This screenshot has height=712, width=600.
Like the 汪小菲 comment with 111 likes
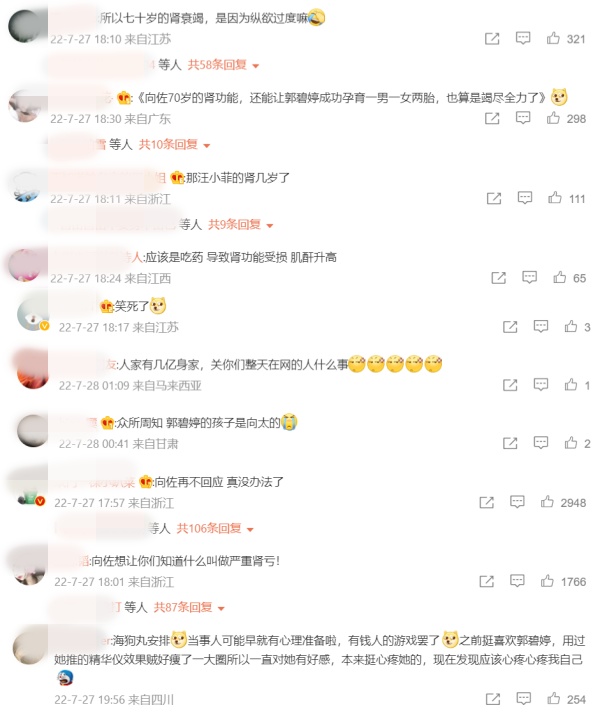(x=555, y=198)
